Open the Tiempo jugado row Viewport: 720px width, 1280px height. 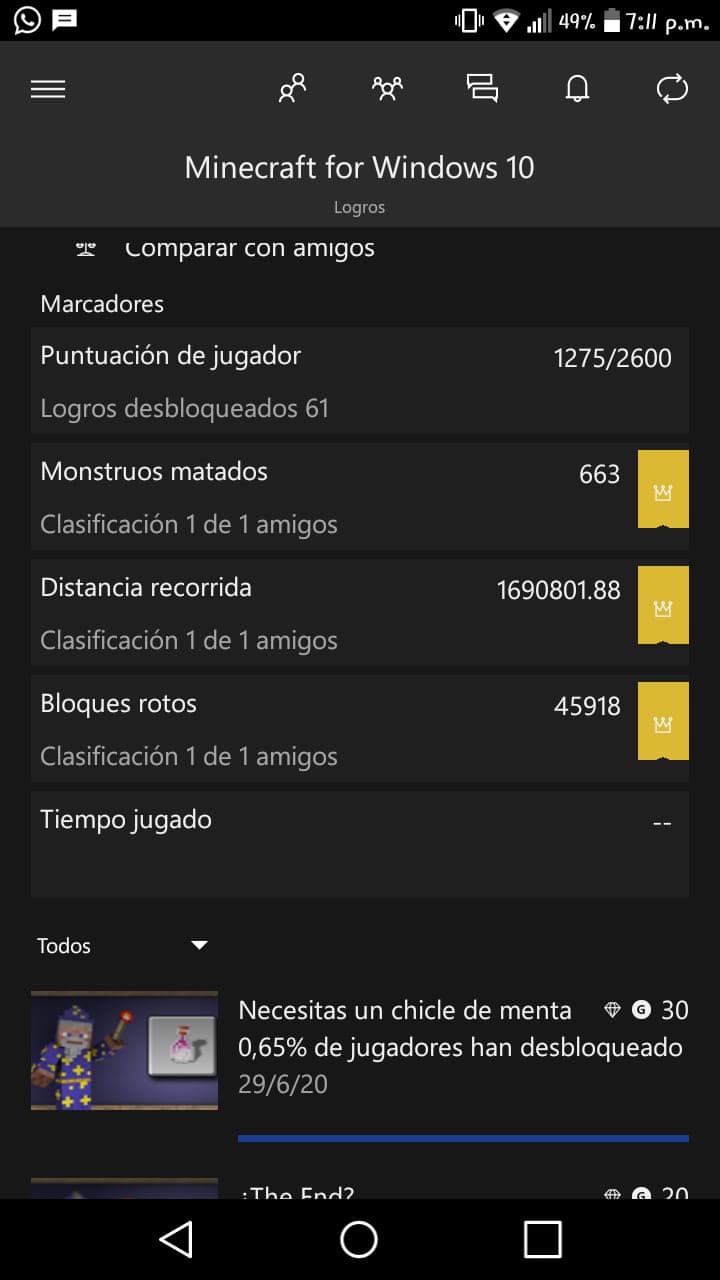[360, 843]
